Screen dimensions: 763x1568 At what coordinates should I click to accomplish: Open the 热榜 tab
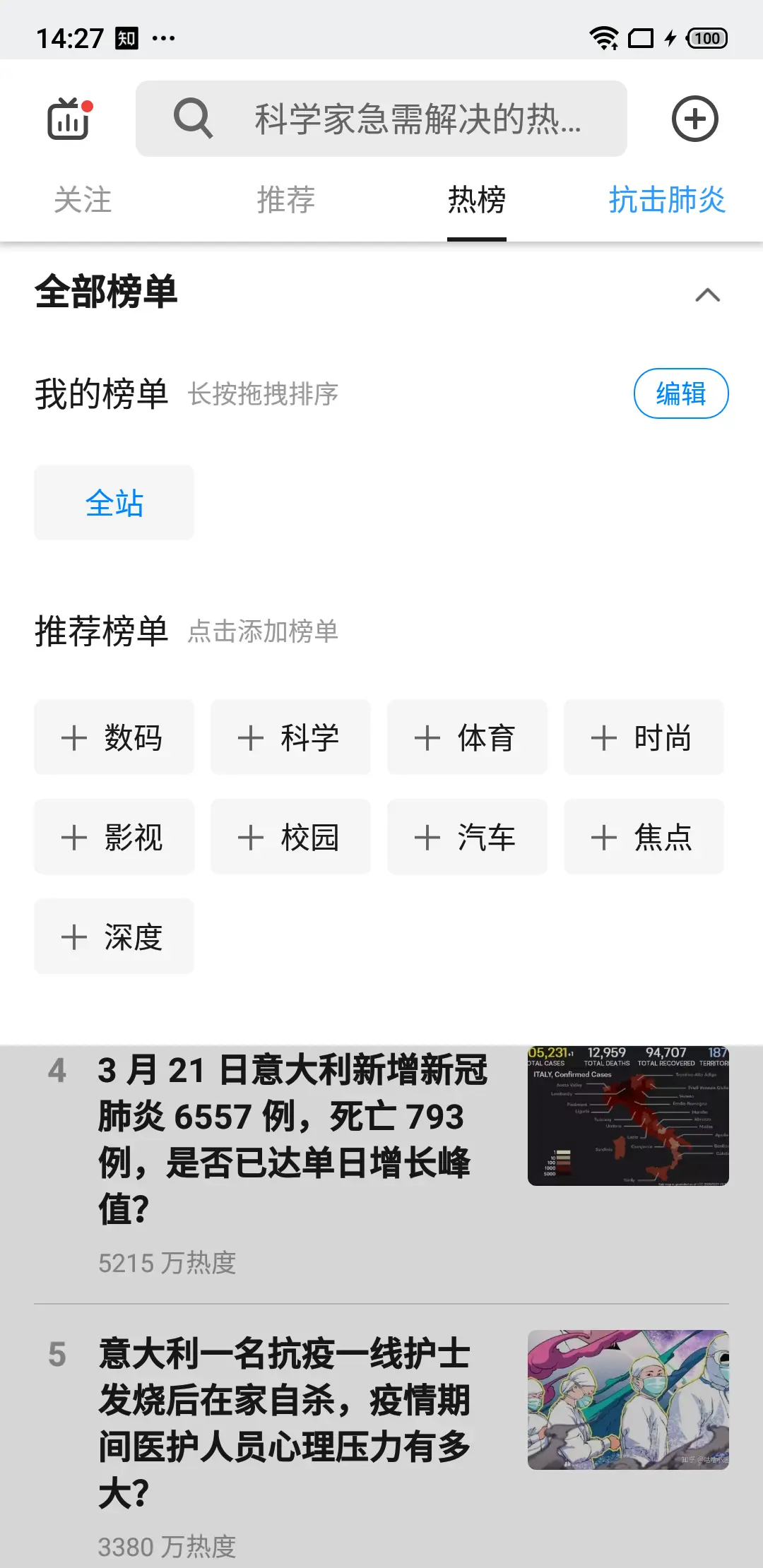click(x=477, y=200)
